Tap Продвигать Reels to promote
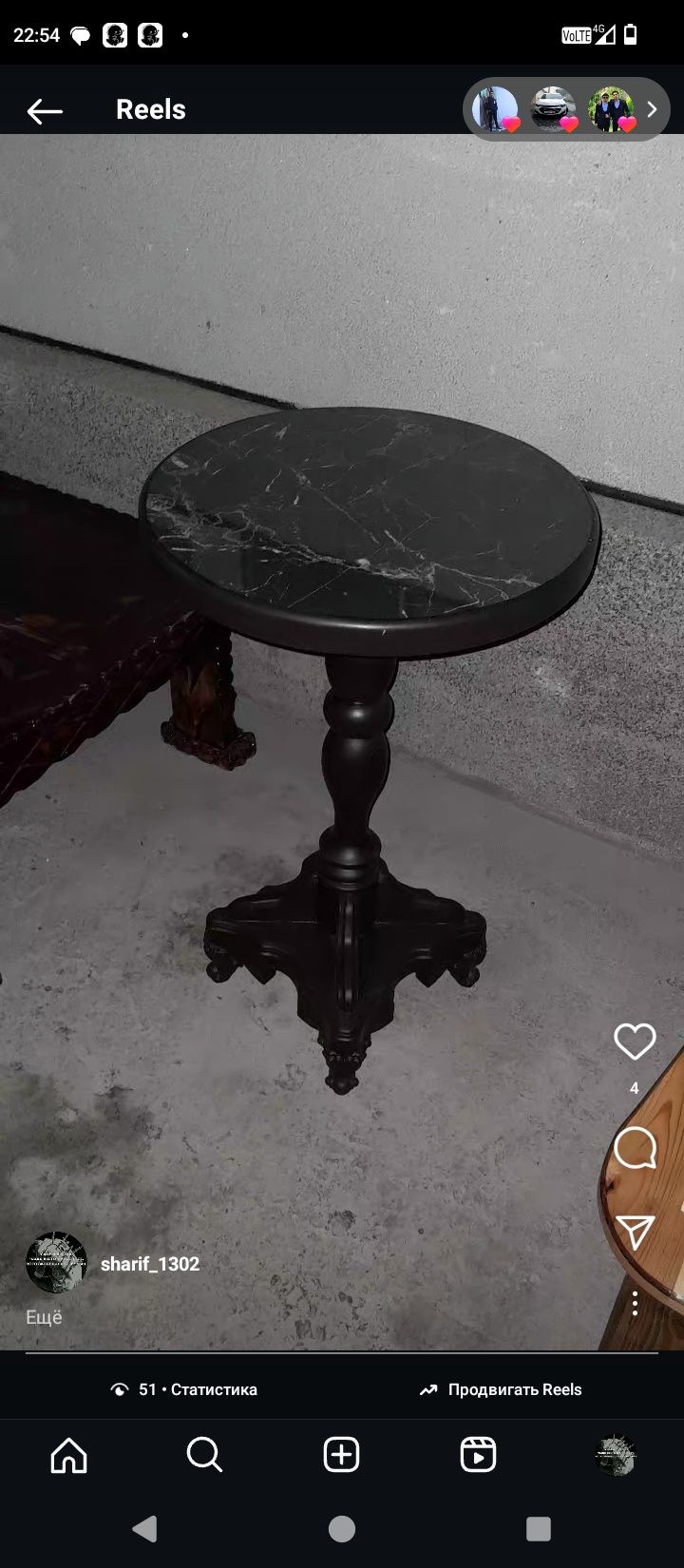The width and height of the screenshot is (684, 1568). click(x=501, y=1389)
